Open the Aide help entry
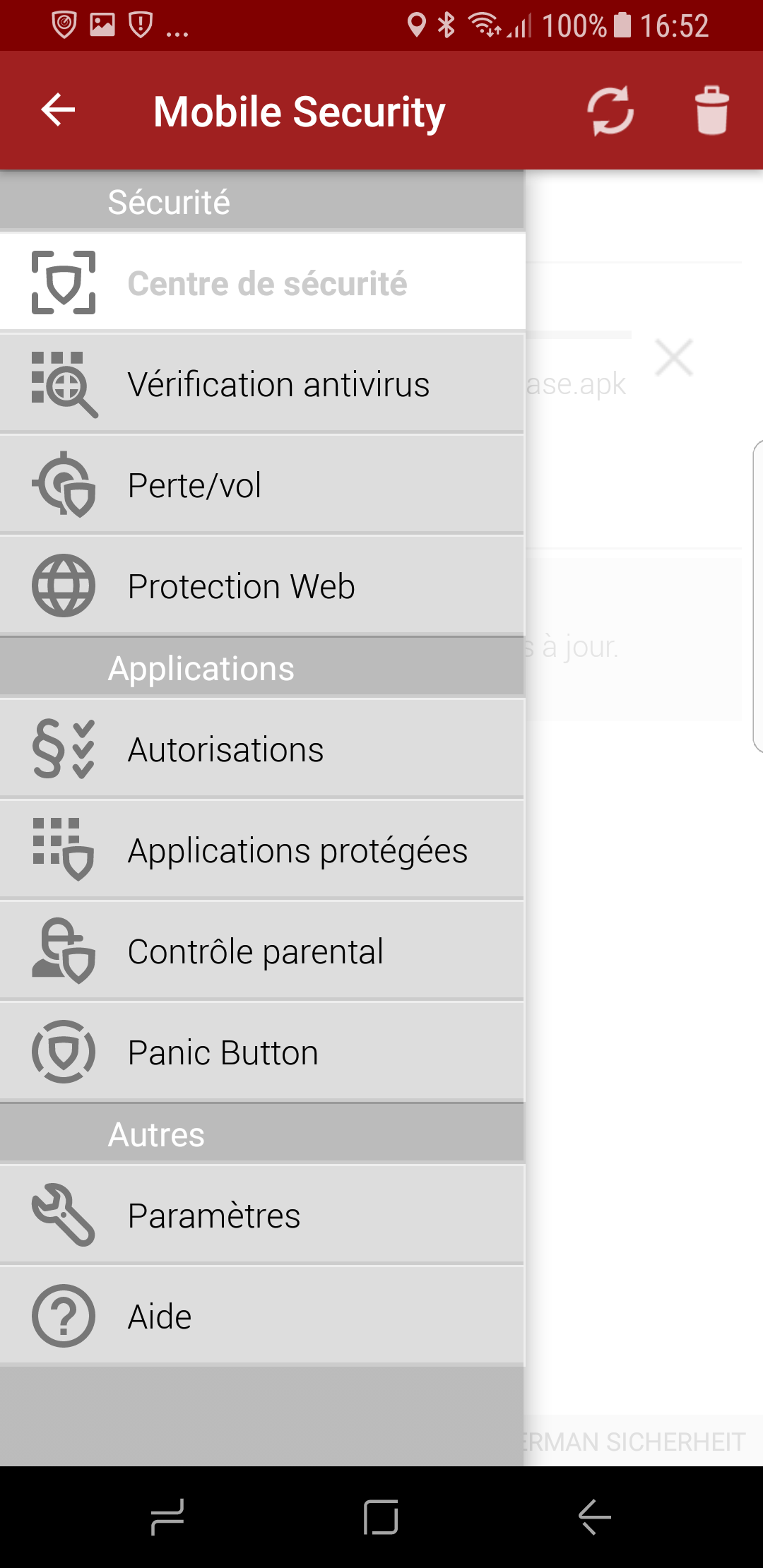Screen dimensions: 763x1568 pos(262,1317)
